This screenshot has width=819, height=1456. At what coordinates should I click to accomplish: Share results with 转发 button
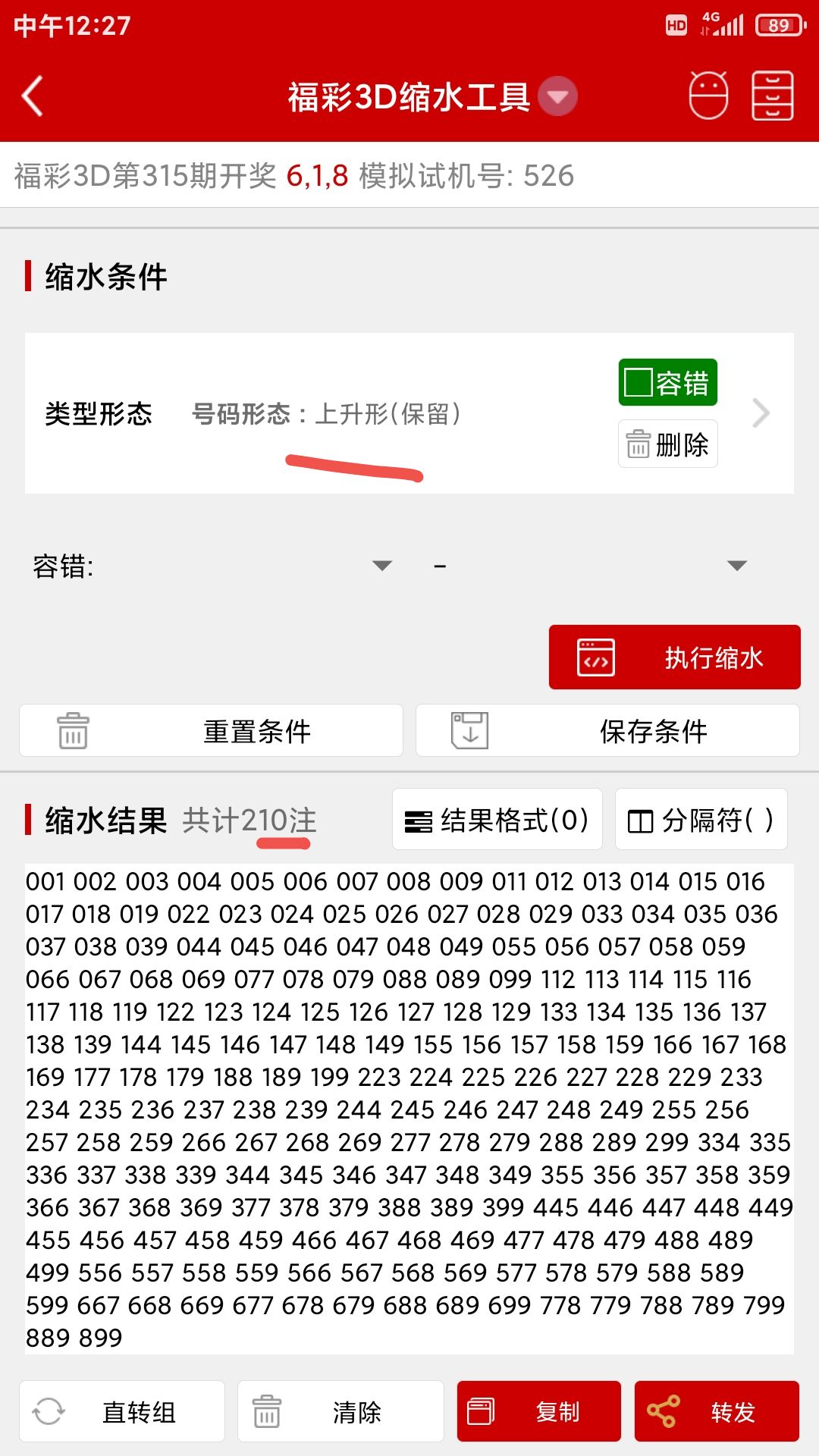(717, 1412)
